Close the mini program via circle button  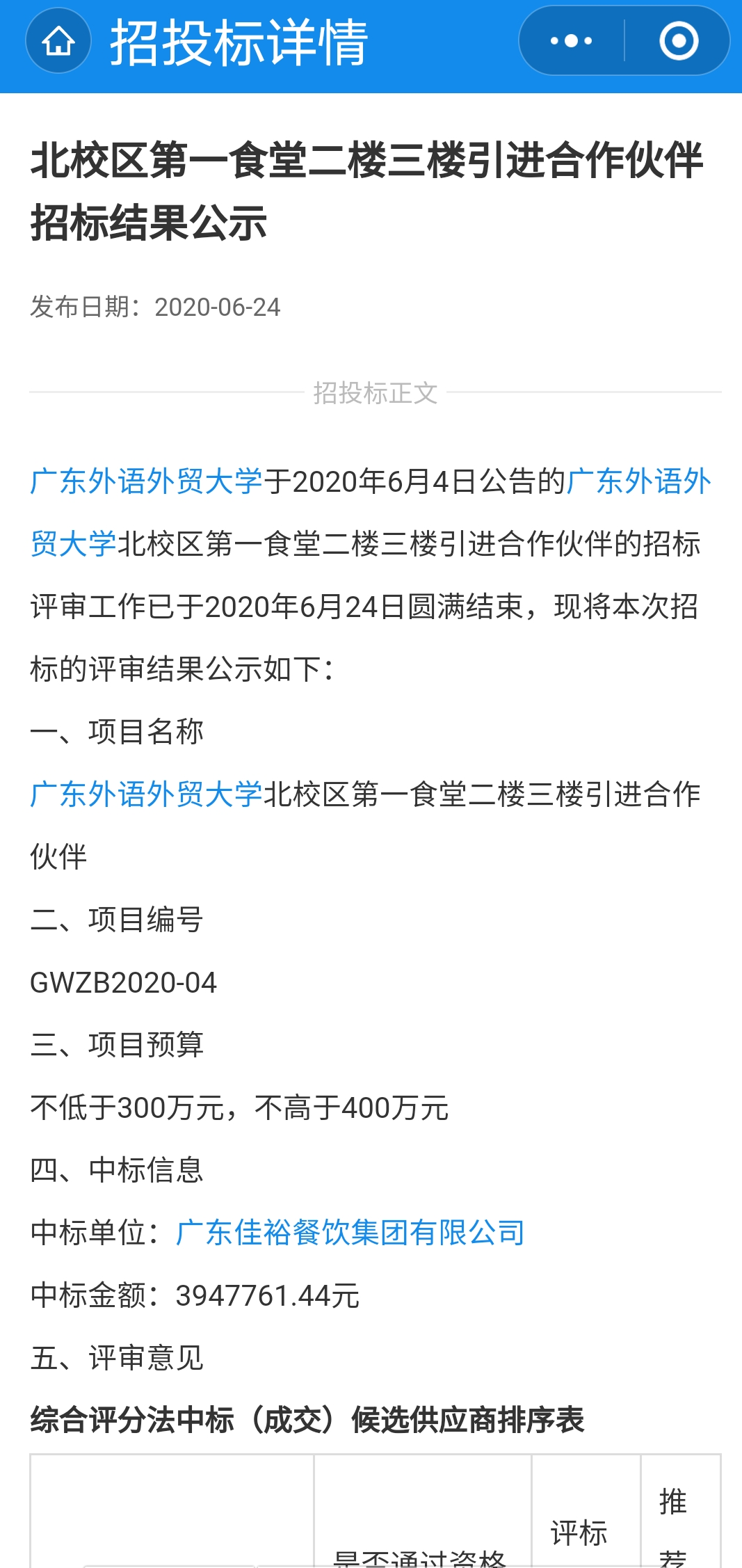tap(678, 41)
